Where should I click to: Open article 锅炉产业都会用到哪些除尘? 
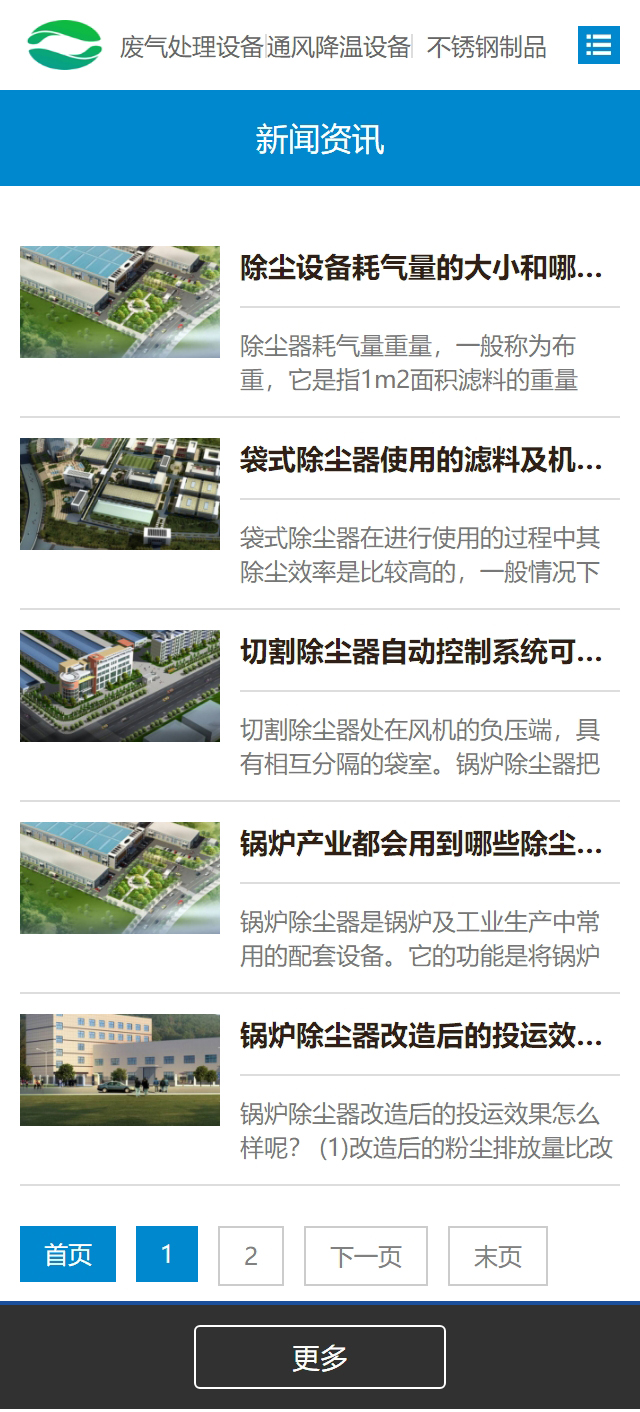coord(421,844)
